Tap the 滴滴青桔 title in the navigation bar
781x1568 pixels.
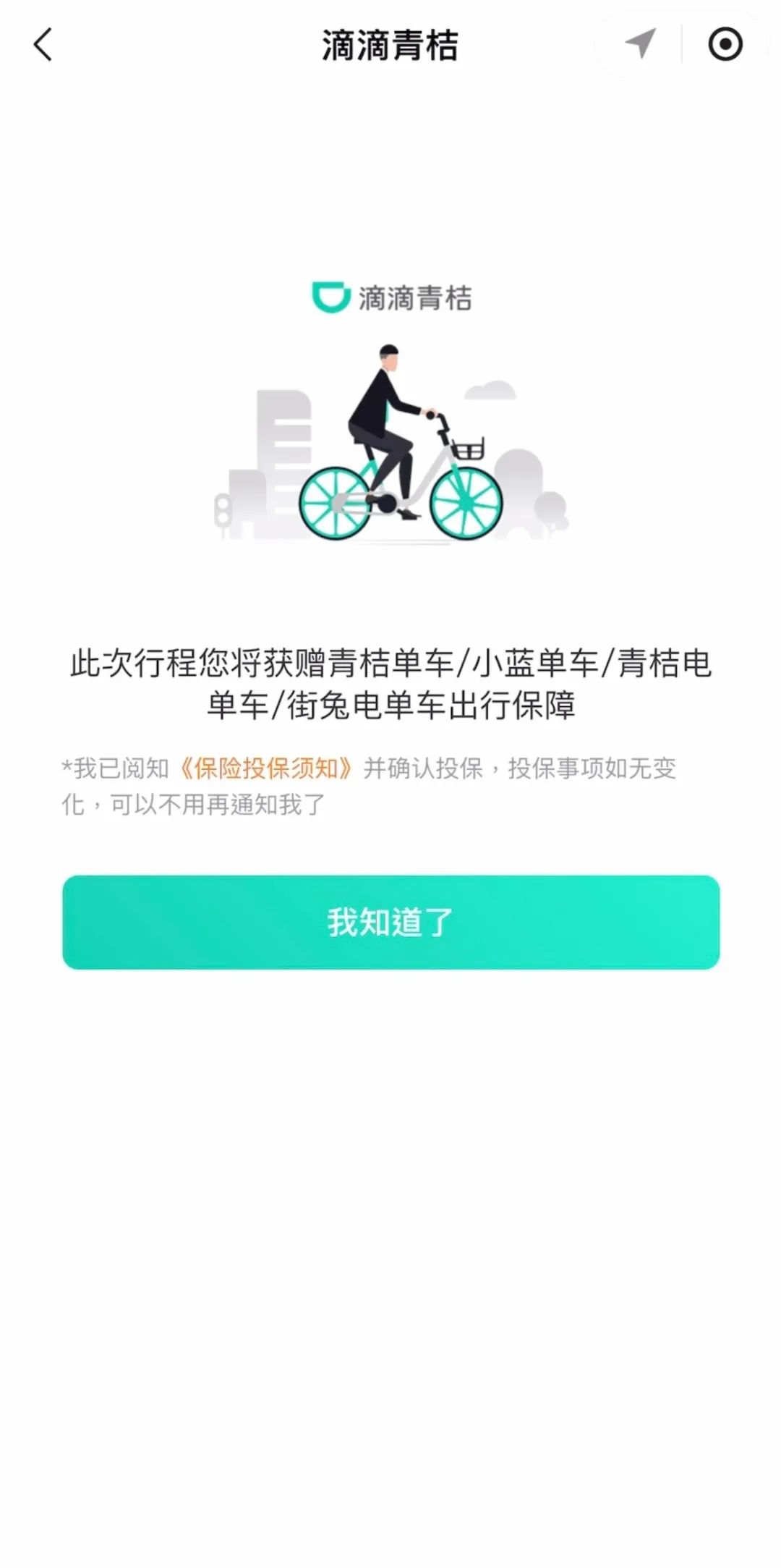click(x=390, y=45)
